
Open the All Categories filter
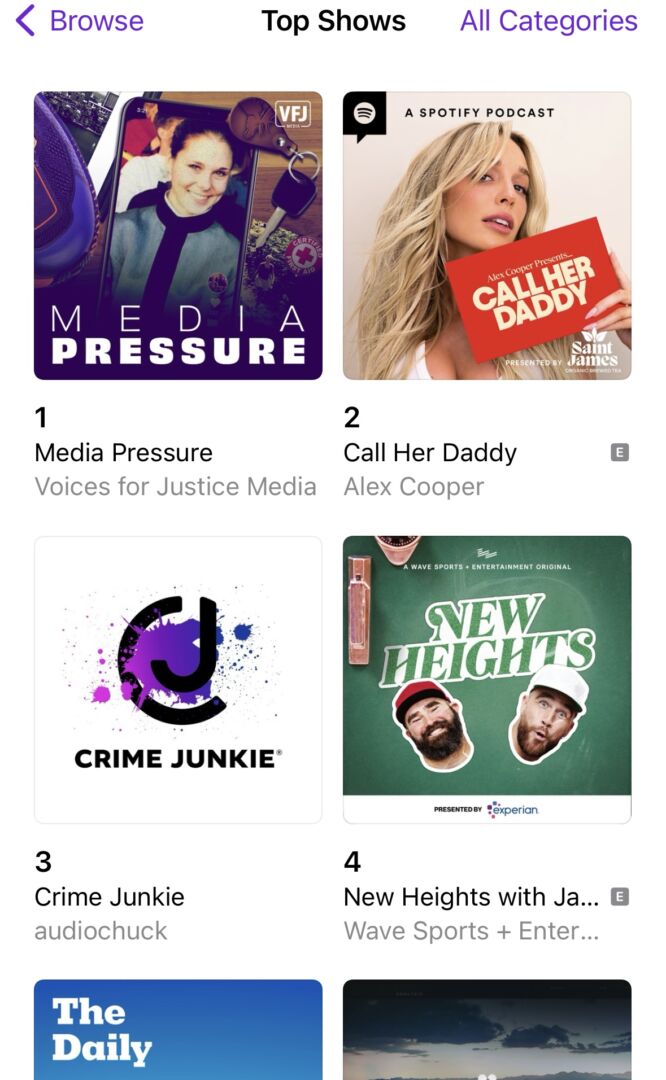[x=548, y=21]
